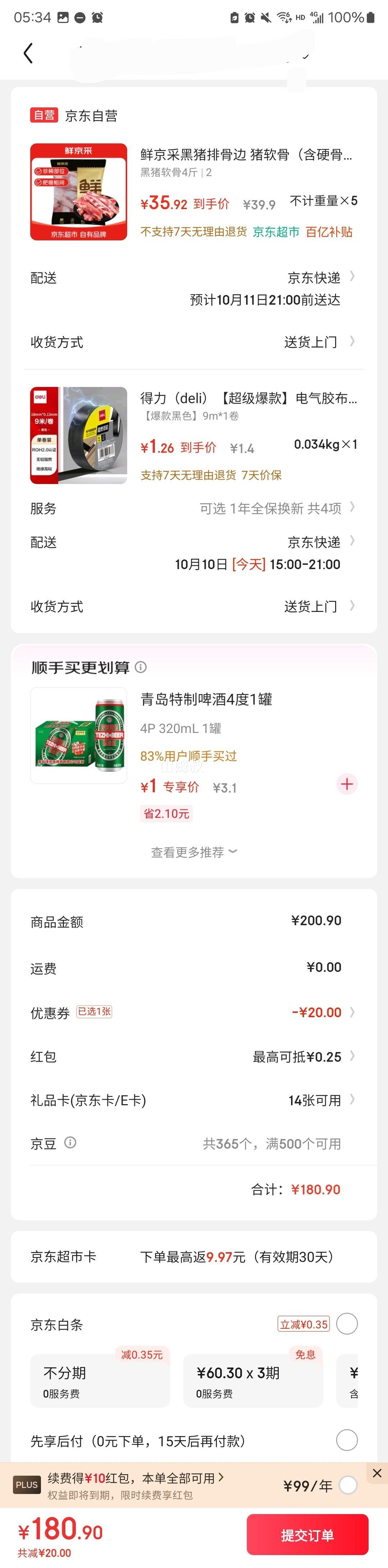Change delivery time for October 11 delivery
The image size is (388, 1568).
click(264, 289)
